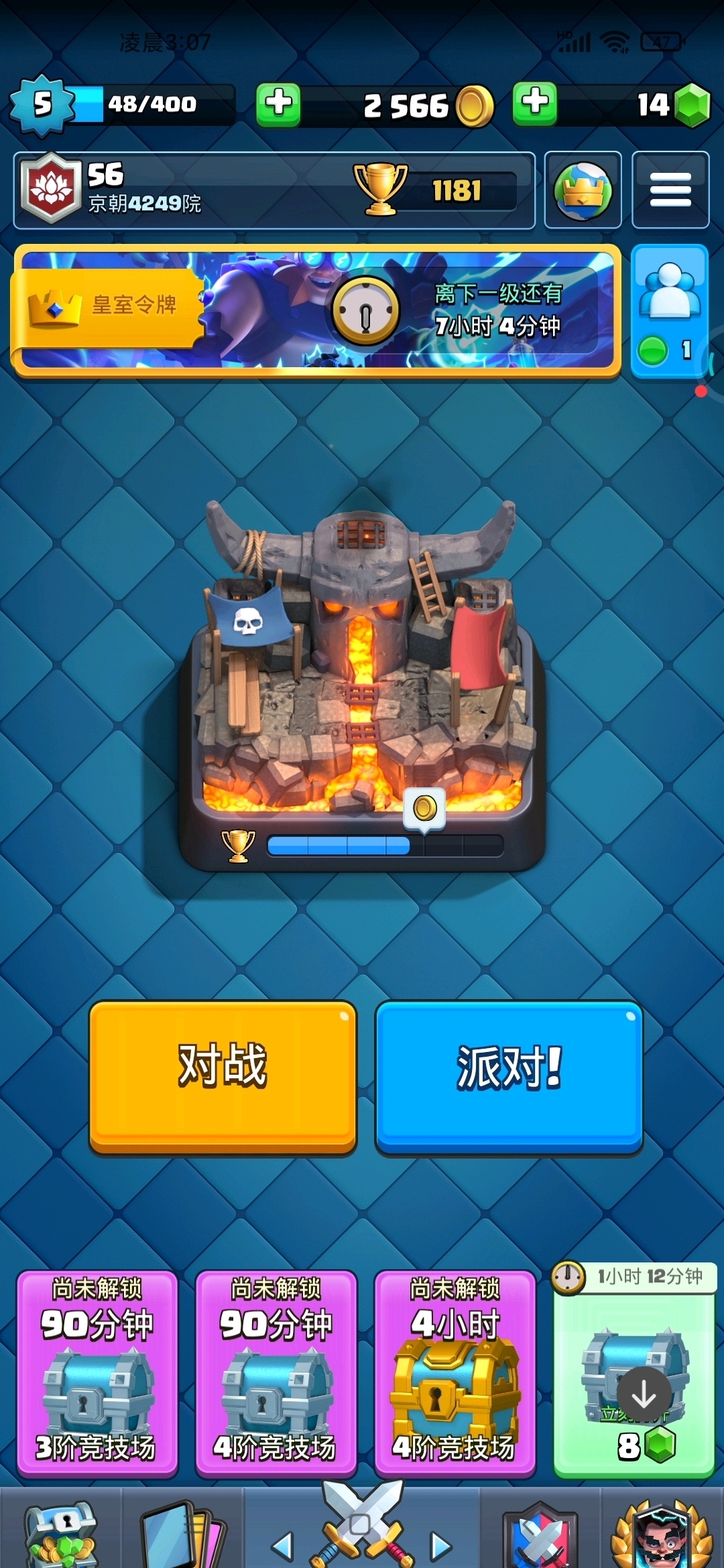Tap the green plus to buy gems
The width and height of the screenshot is (724, 1568).
point(534,105)
